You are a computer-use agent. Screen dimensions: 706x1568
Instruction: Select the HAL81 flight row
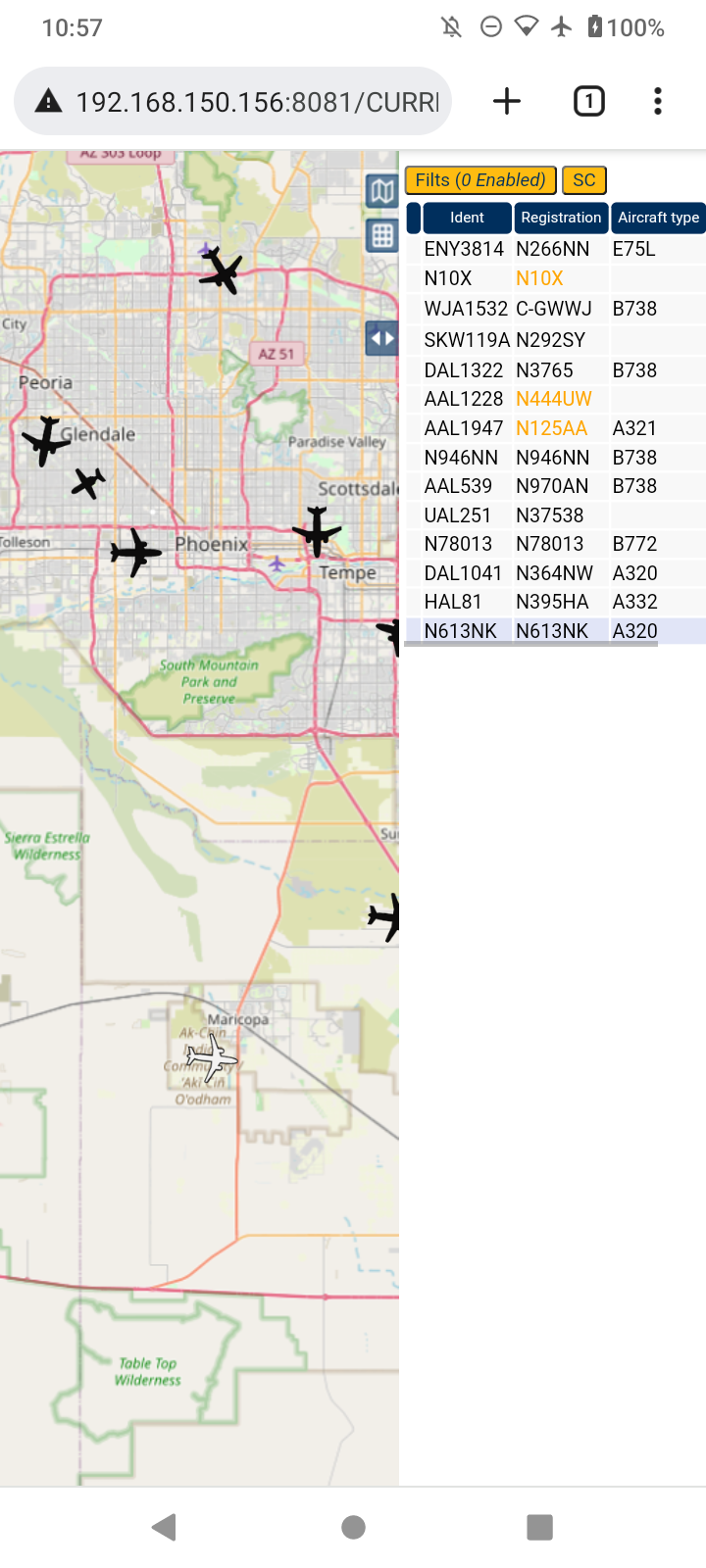[556, 602]
